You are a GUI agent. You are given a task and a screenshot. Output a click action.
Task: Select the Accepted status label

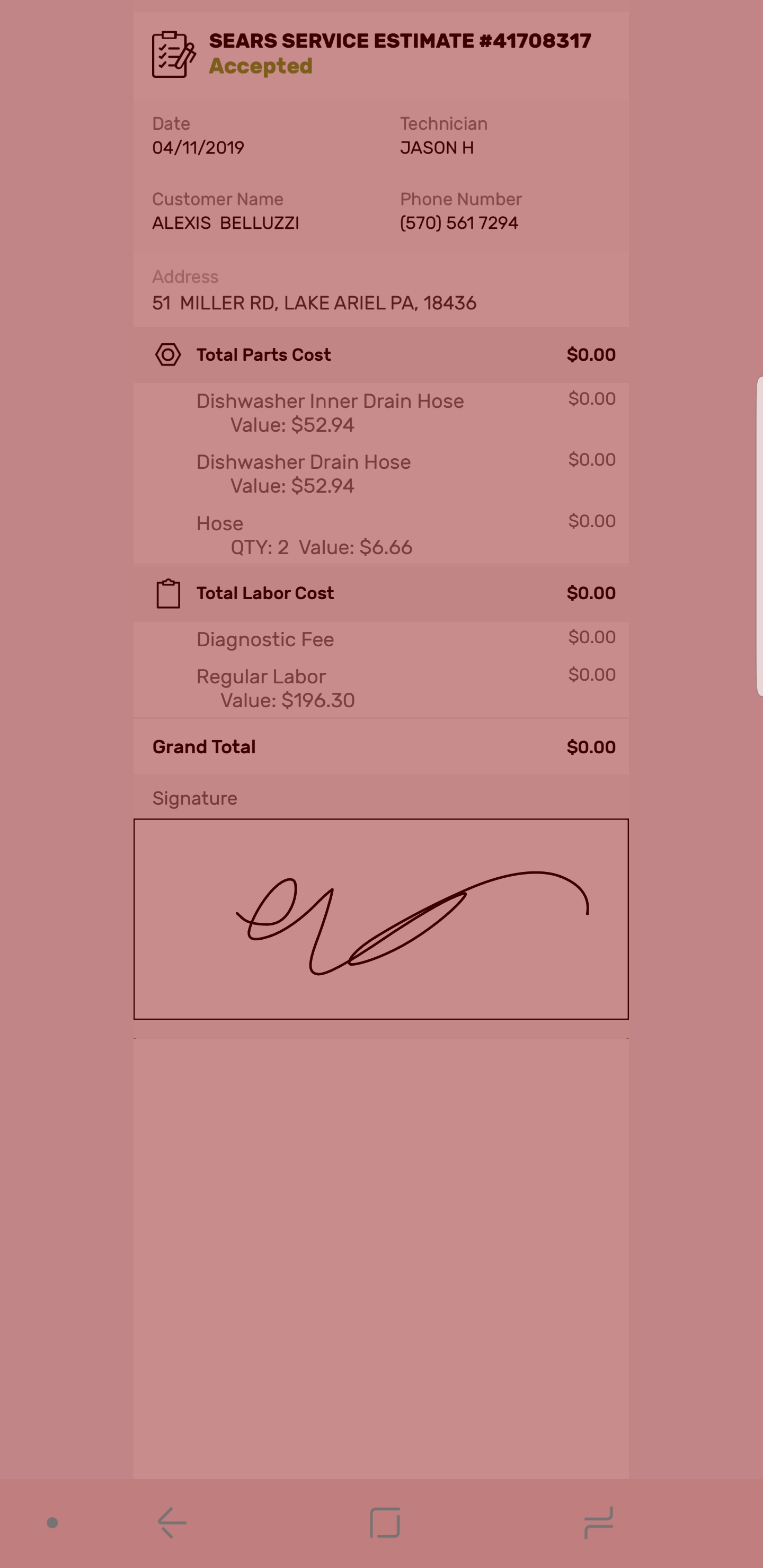(261, 67)
